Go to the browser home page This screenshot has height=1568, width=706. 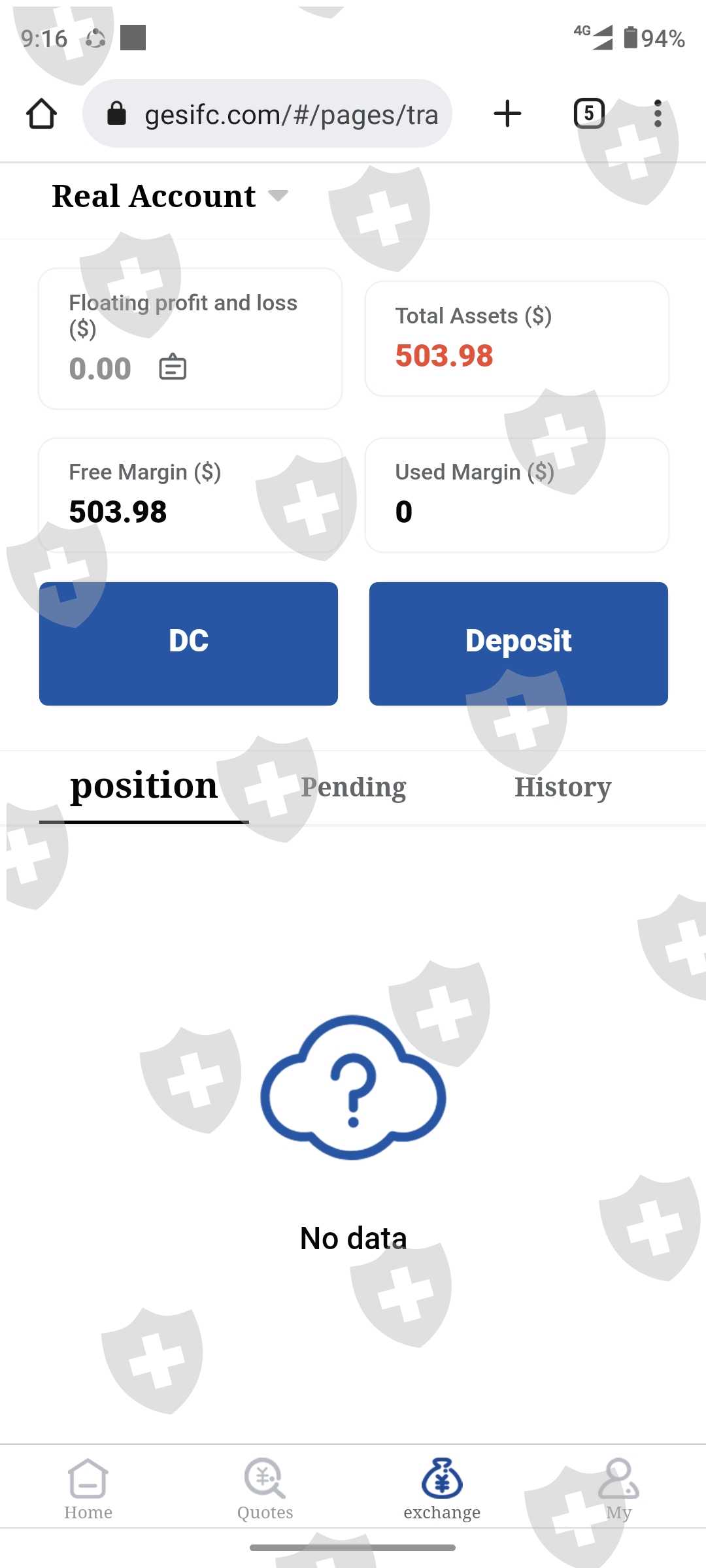(41, 114)
